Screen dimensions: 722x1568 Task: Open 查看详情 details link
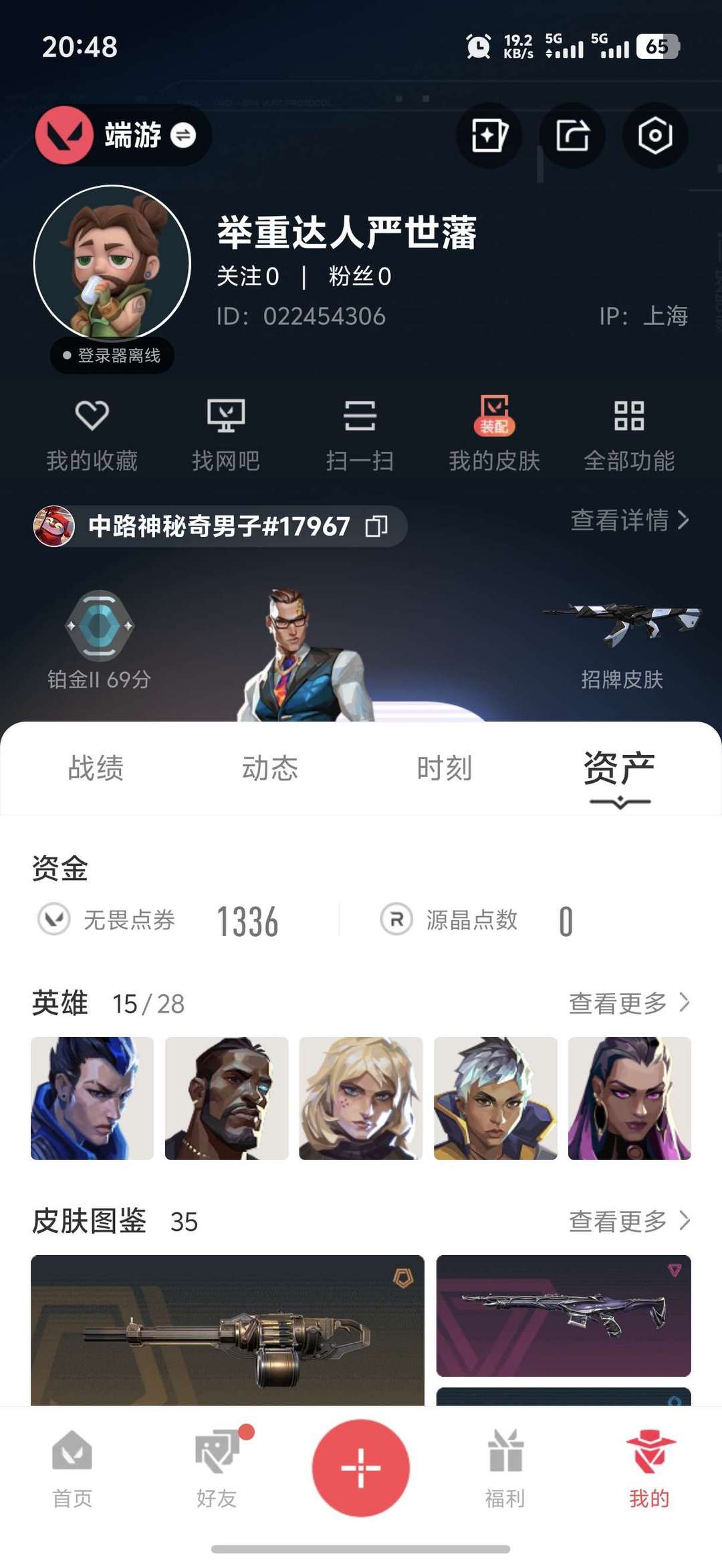tap(628, 520)
